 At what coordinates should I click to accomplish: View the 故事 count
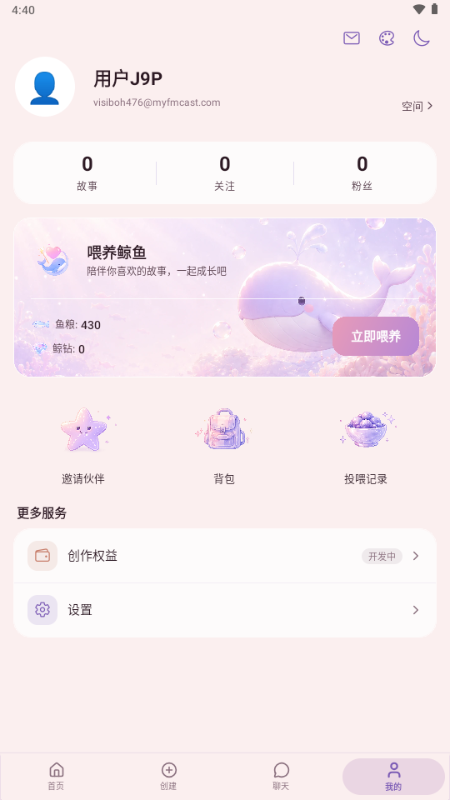coord(87,173)
